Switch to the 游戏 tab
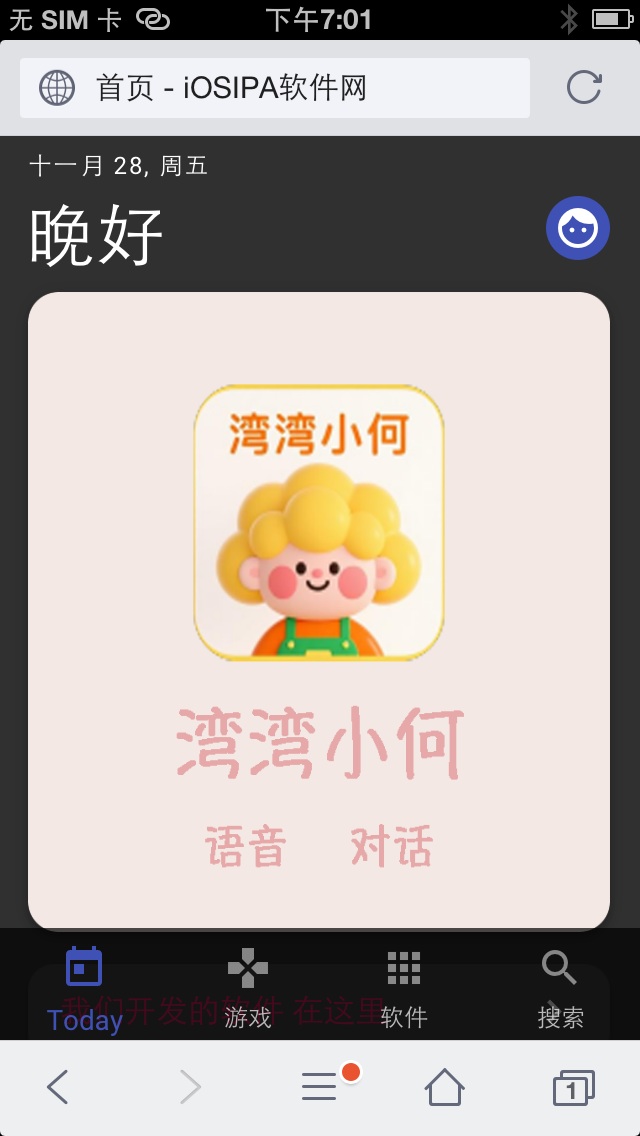The height and width of the screenshot is (1136, 640). click(247, 988)
